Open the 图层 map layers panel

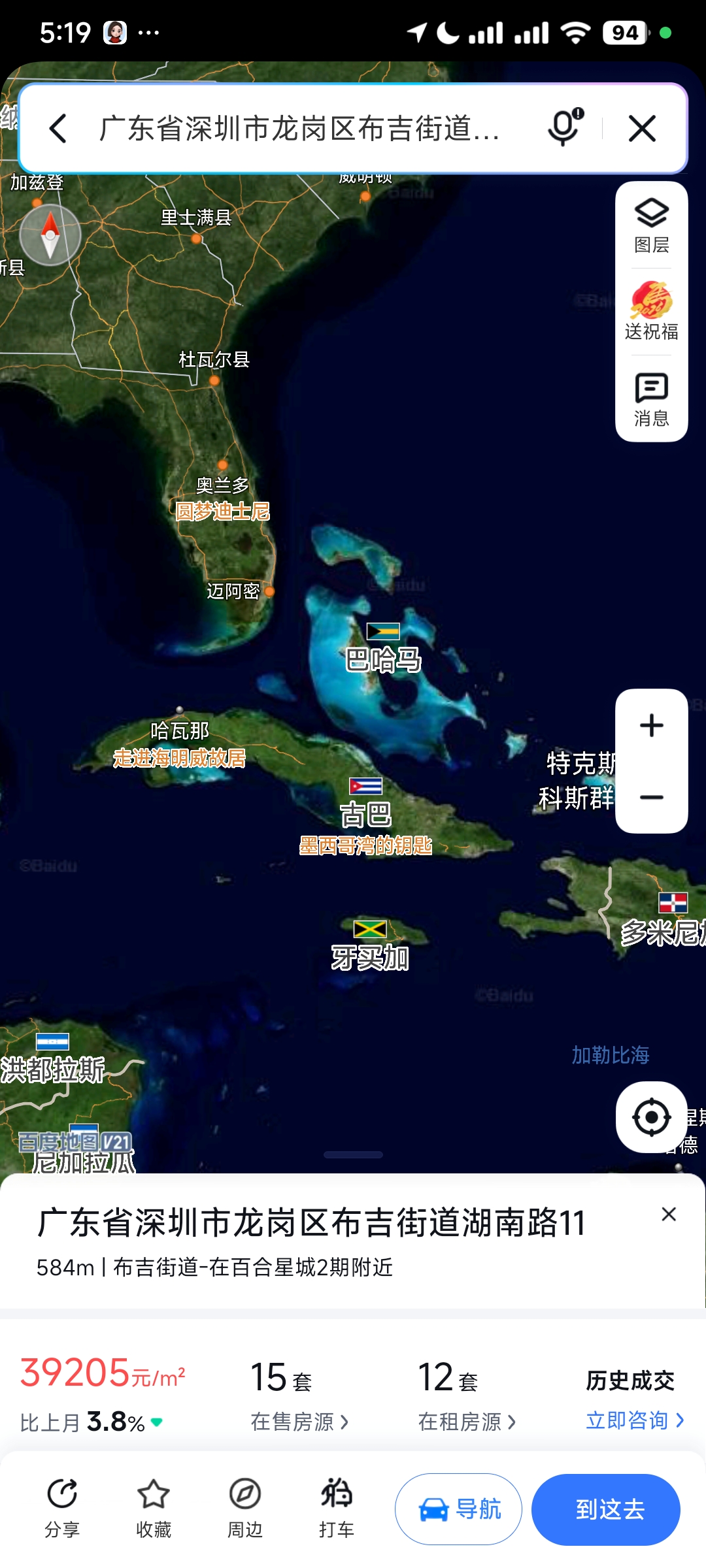coord(651,225)
